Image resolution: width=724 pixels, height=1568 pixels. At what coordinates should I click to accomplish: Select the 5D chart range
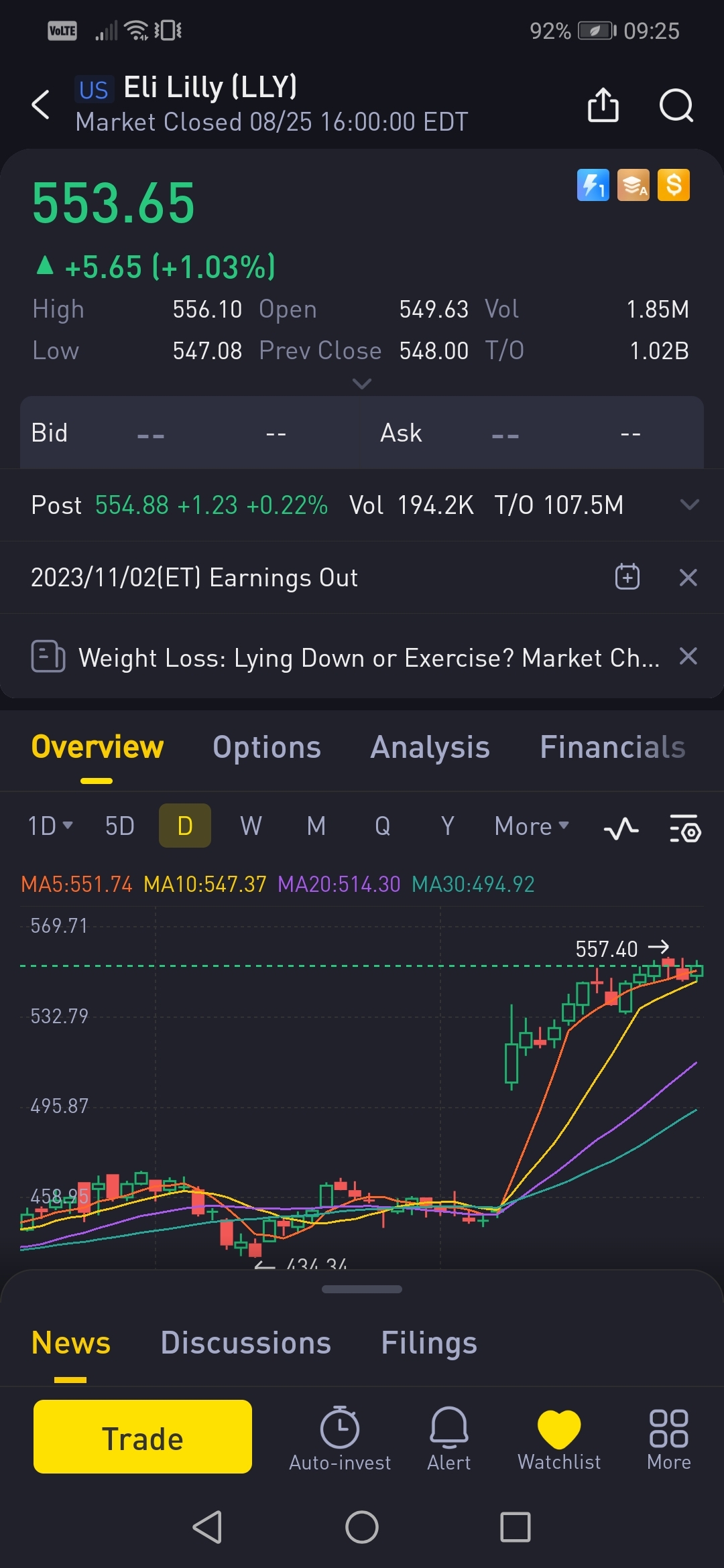click(x=120, y=826)
